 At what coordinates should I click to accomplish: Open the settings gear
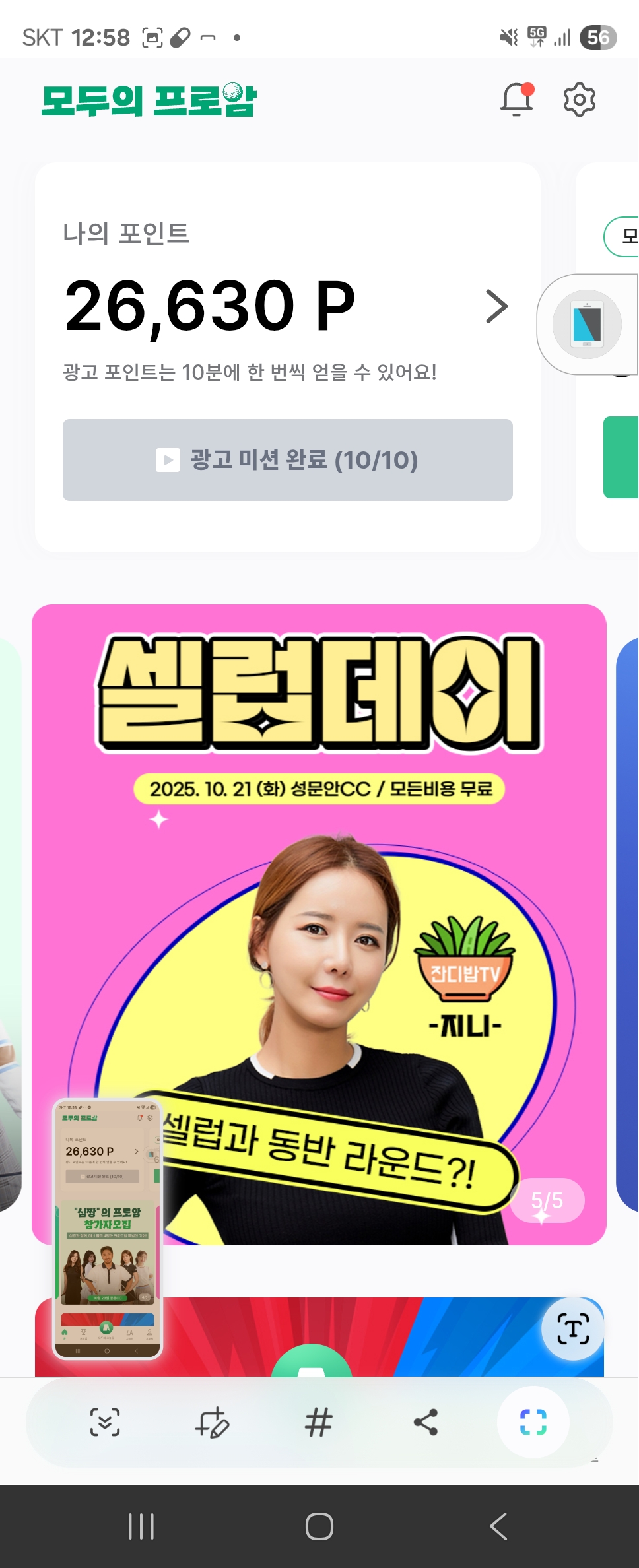click(579, 100)
